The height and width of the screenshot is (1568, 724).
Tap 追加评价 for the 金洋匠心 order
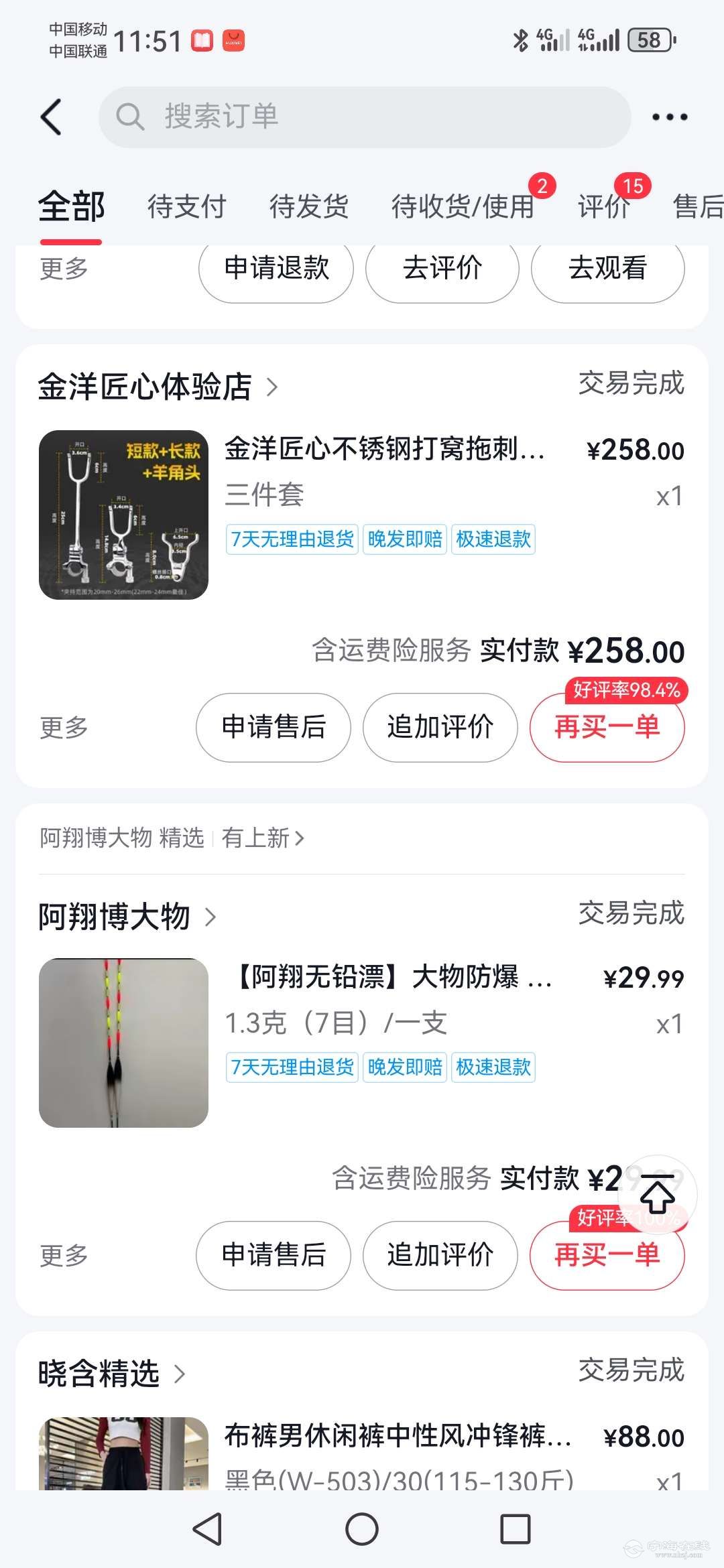[440, 727]
